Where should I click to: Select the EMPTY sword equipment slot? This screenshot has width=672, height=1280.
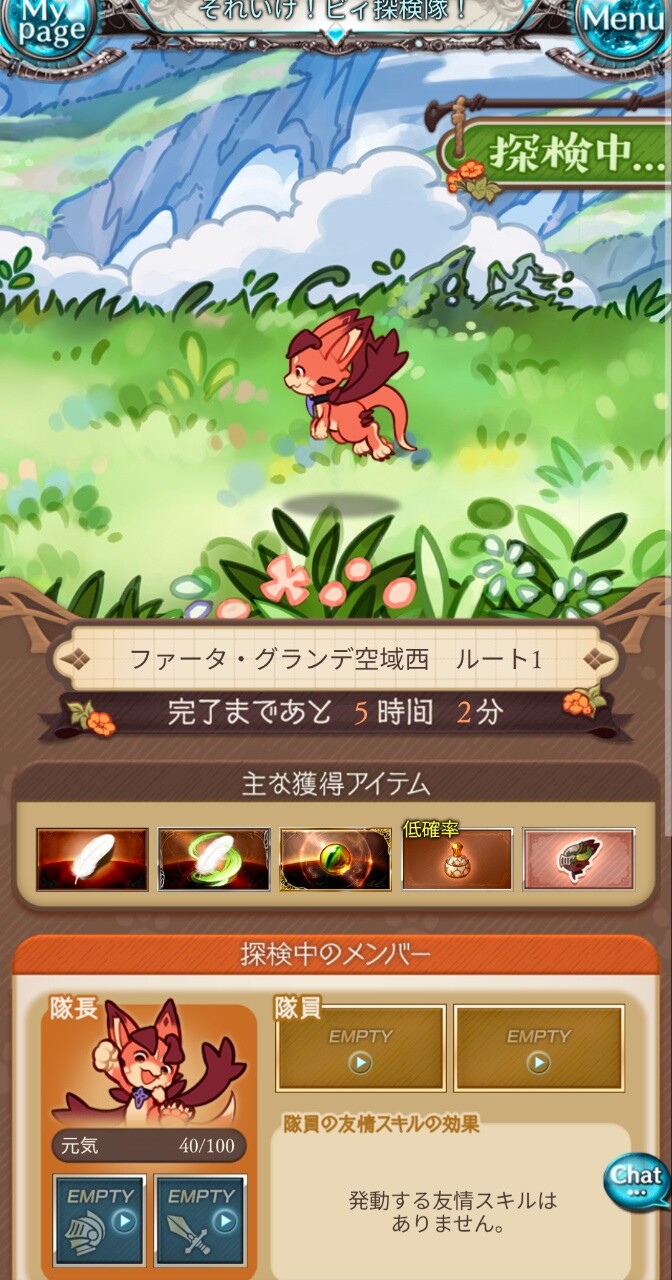click(x=200, y=1220)
